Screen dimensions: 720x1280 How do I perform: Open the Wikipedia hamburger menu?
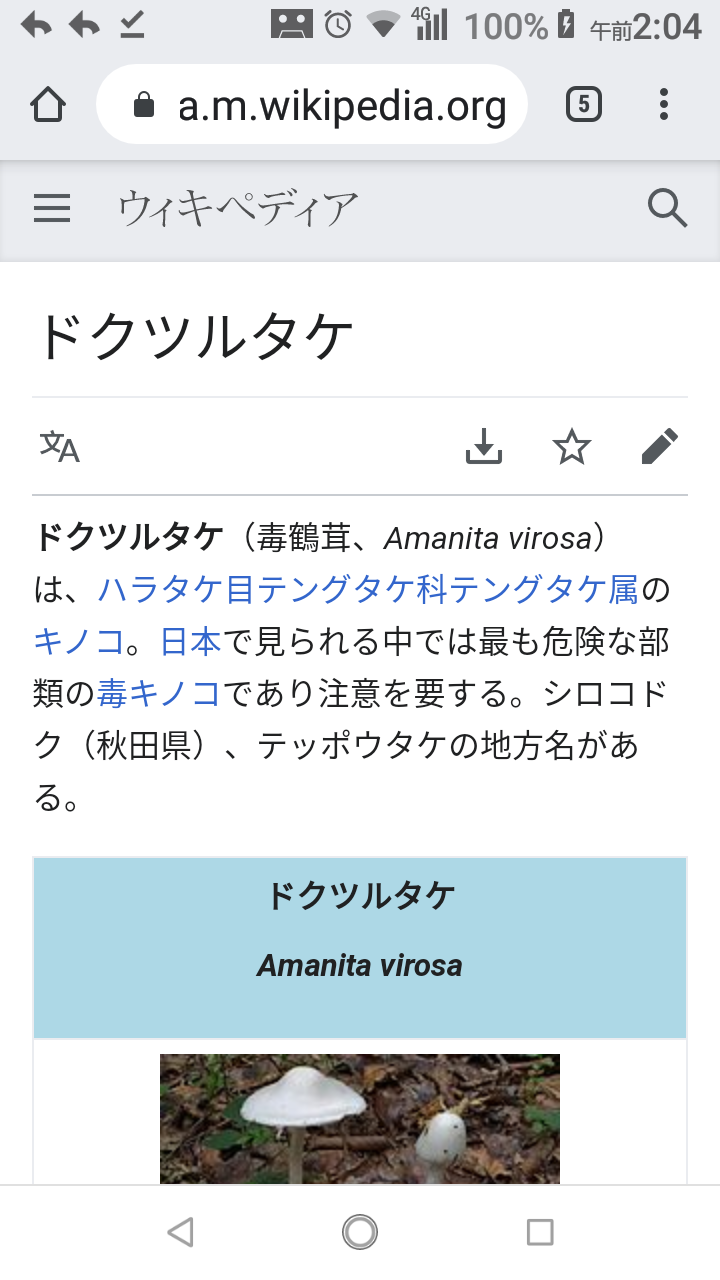click(x=52, y=209)
